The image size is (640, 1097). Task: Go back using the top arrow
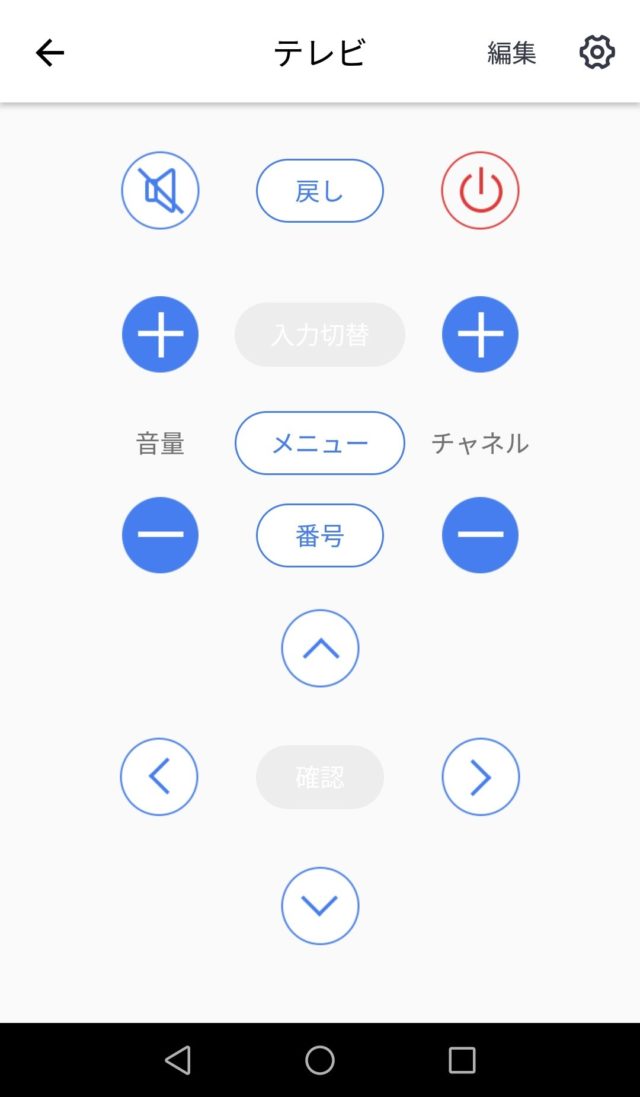tap(50, 52)
